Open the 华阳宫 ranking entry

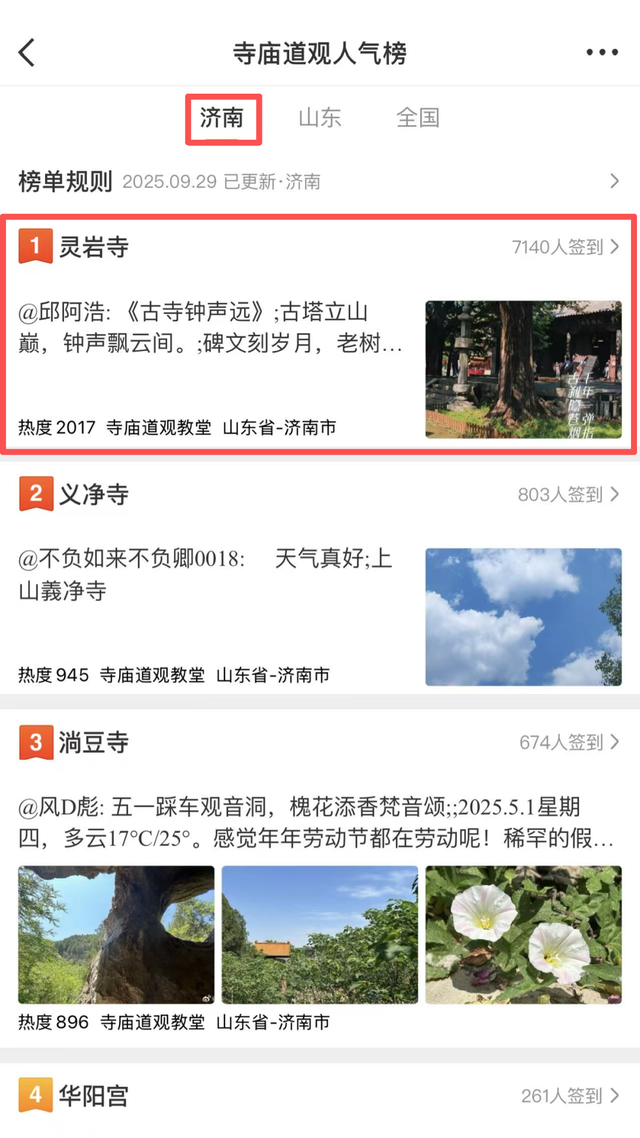tap(320, 1097)
